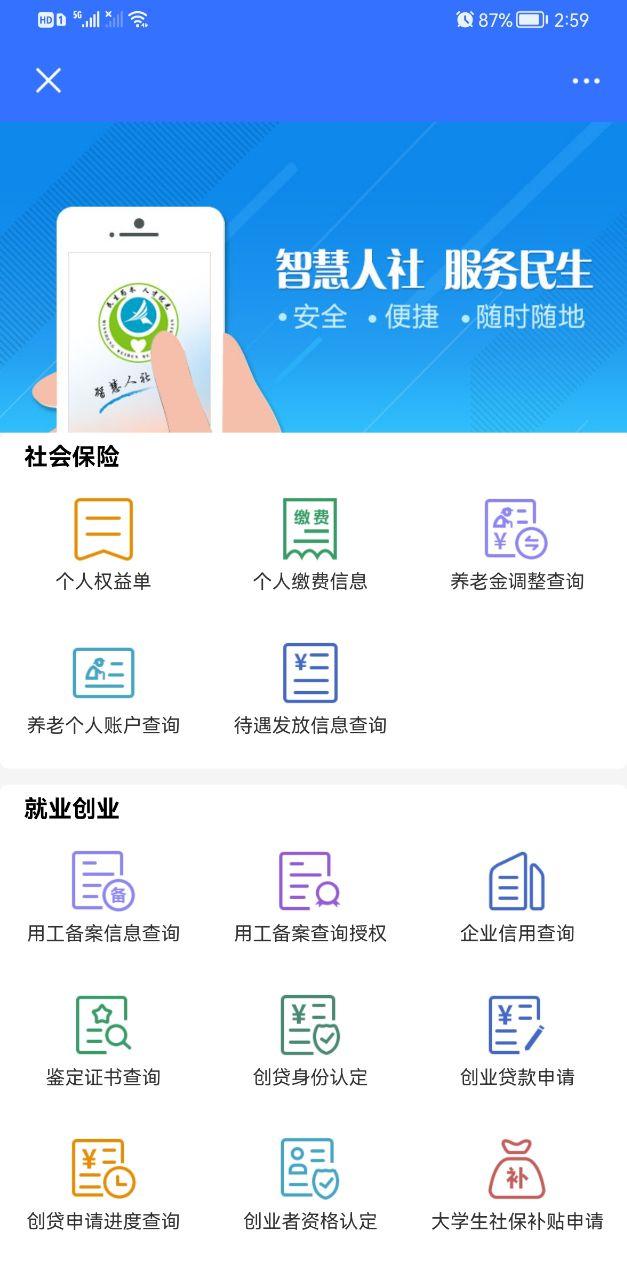Image resolution: width=627 pixels, height=1280 pixels.
Task: Select 用工备案查询授权
Action: point(310,897)
